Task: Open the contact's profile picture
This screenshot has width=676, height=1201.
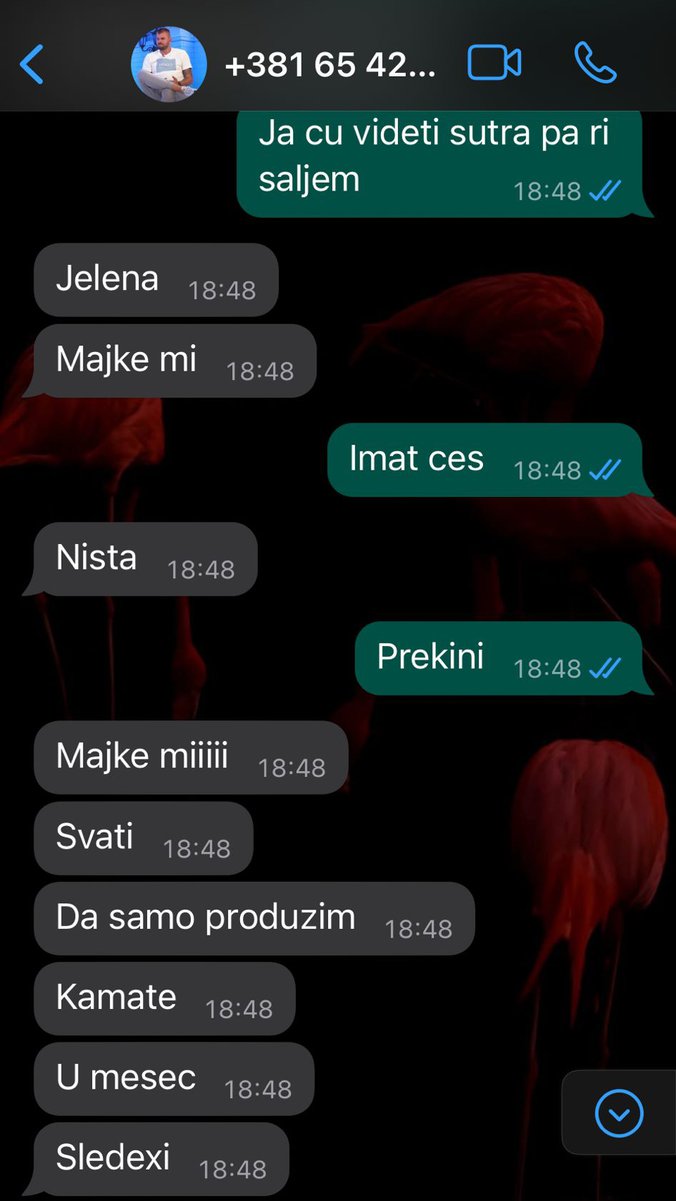Action: (169, 64)
